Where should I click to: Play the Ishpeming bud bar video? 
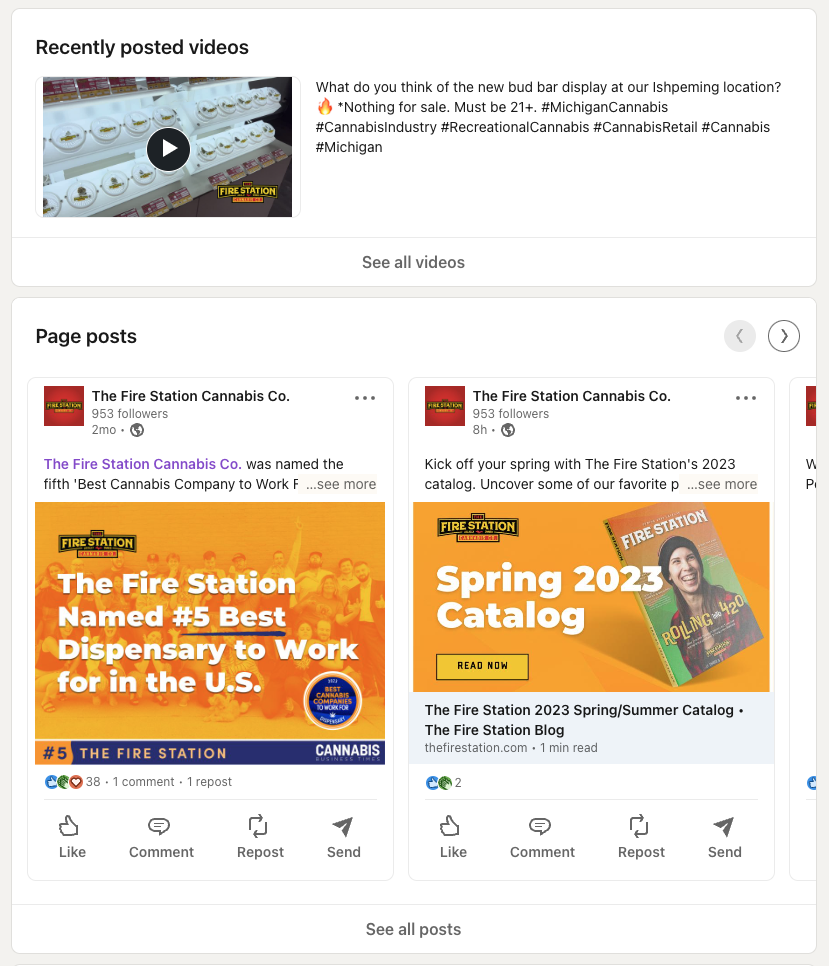click(x=168, y=149)
